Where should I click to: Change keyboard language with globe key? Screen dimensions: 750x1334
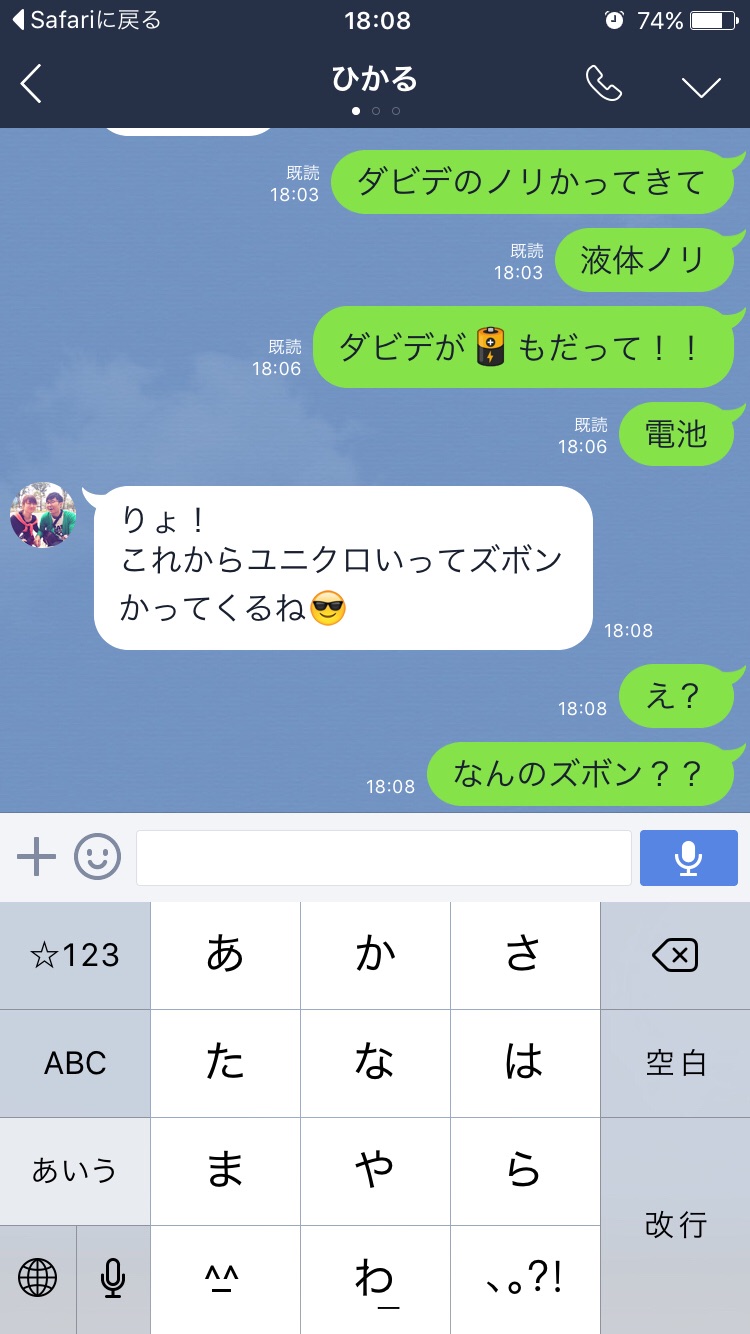click(38, 1279)
